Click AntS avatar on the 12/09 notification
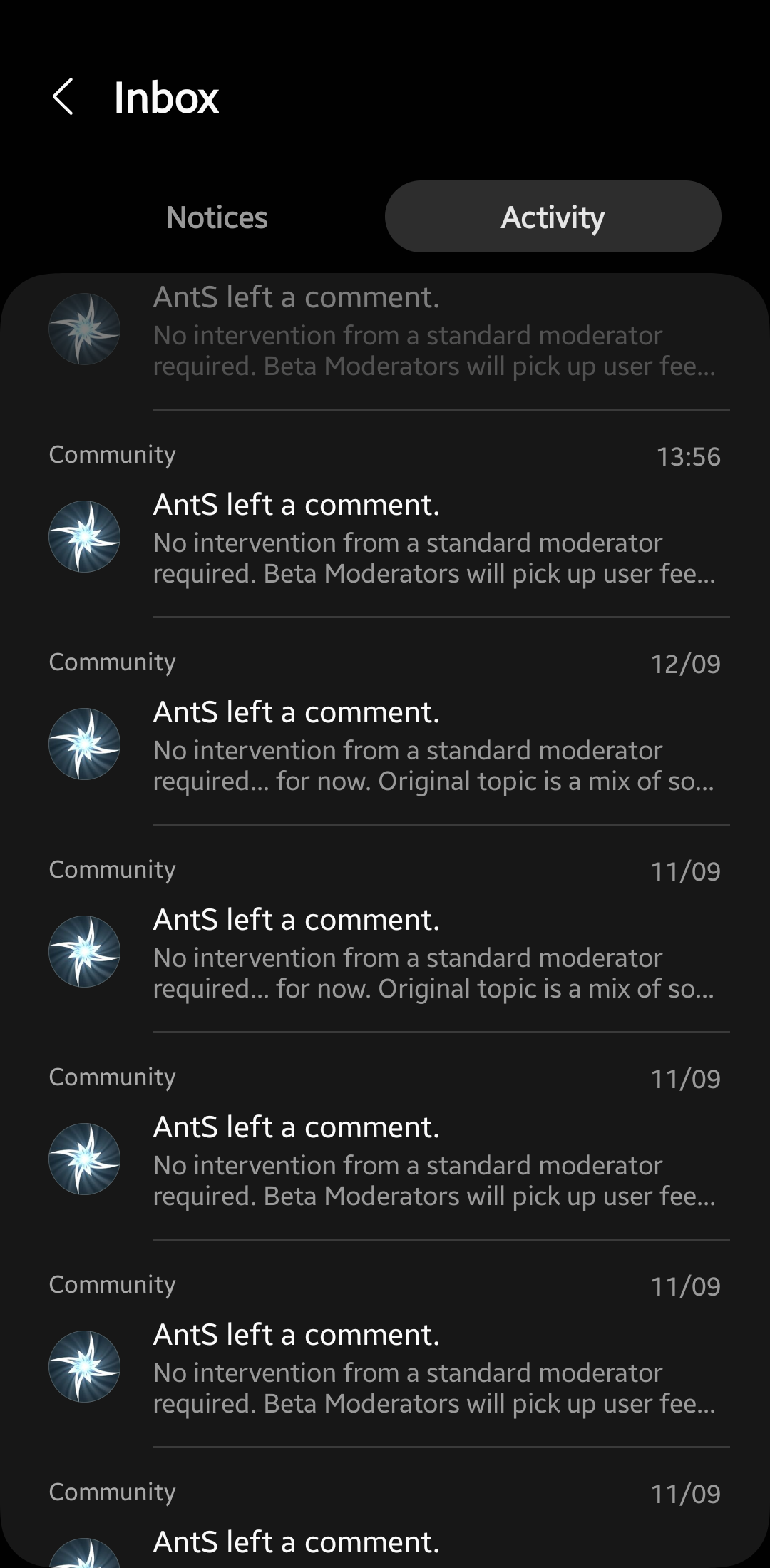This screenshot has width=770, height=1568. pos(83,744)
